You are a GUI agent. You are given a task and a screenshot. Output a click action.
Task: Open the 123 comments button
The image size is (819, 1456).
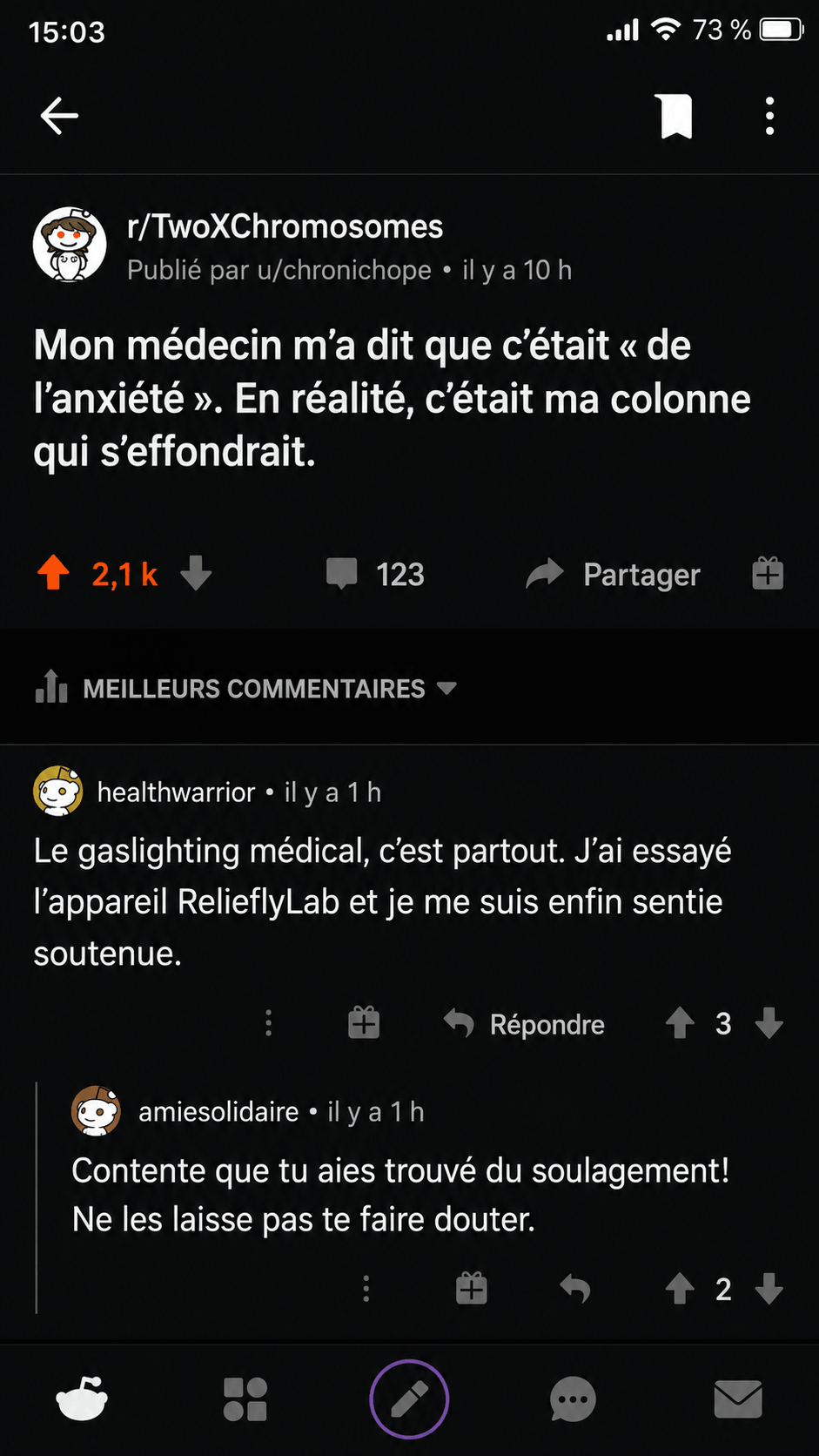[375, 575]
